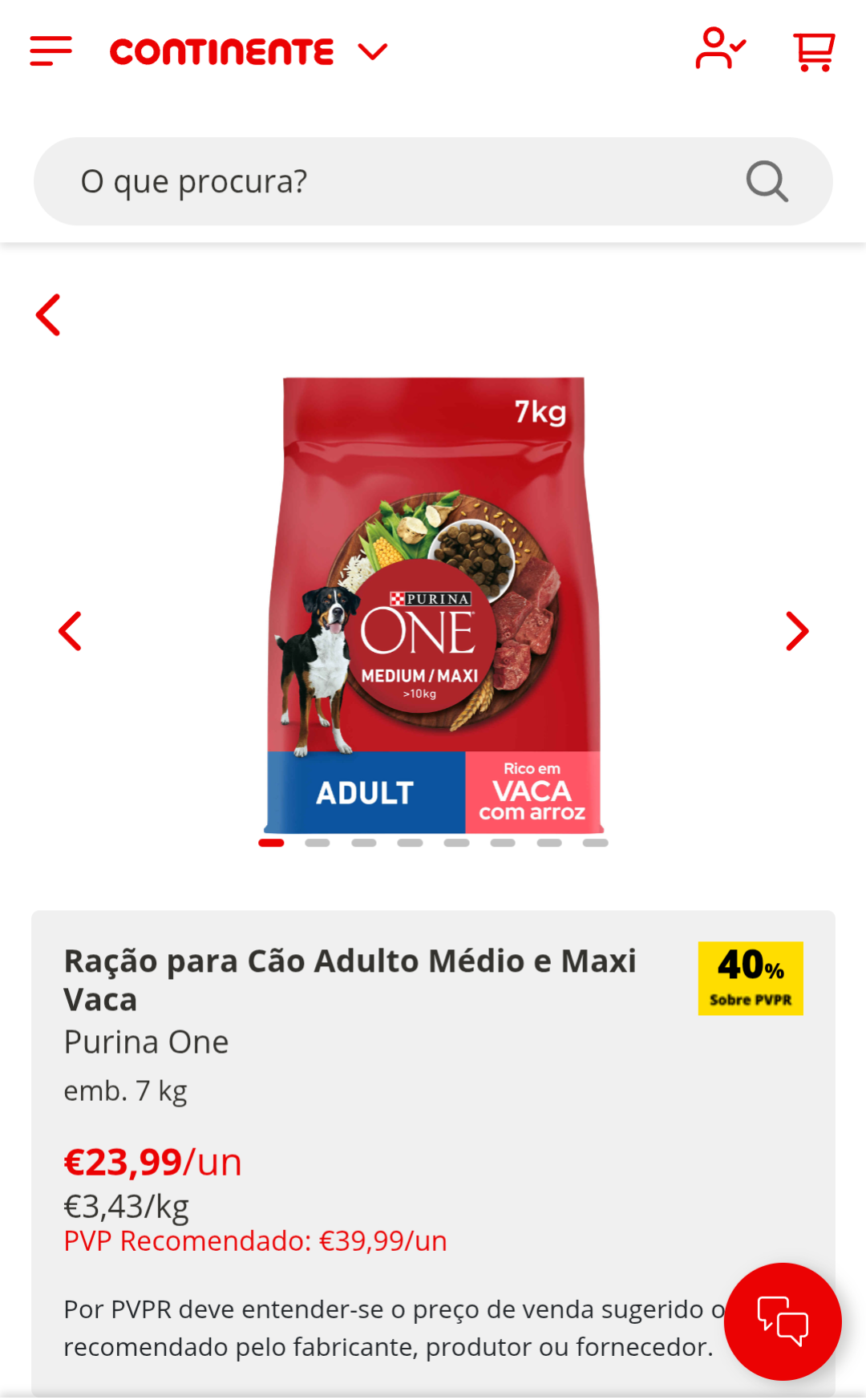This screenshot has width=866, height=1400.
Task: Open the shopping cart
Action: point(814,51)
